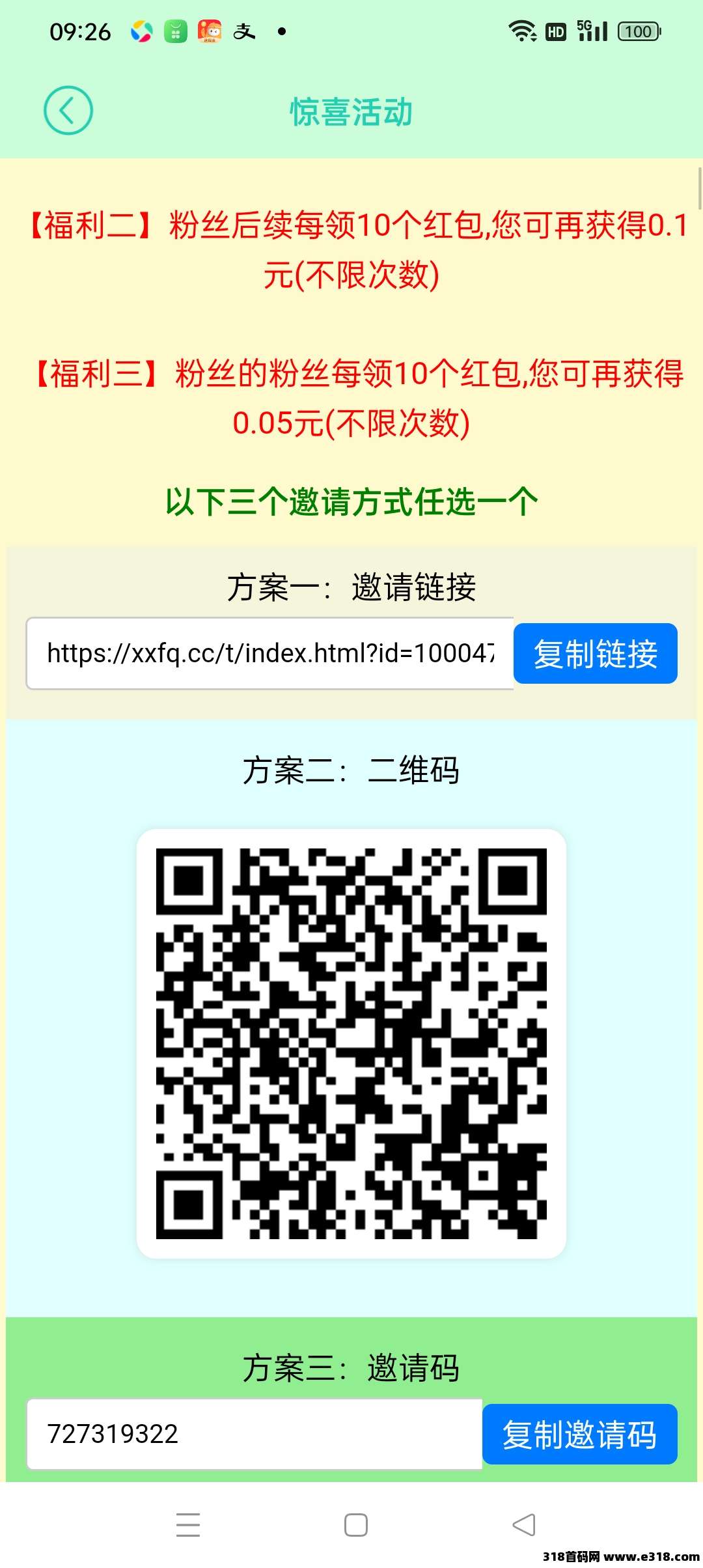This screenshot has width=703, height=1568.
Task: Go to the home screen
Action: pos(355,1525)
